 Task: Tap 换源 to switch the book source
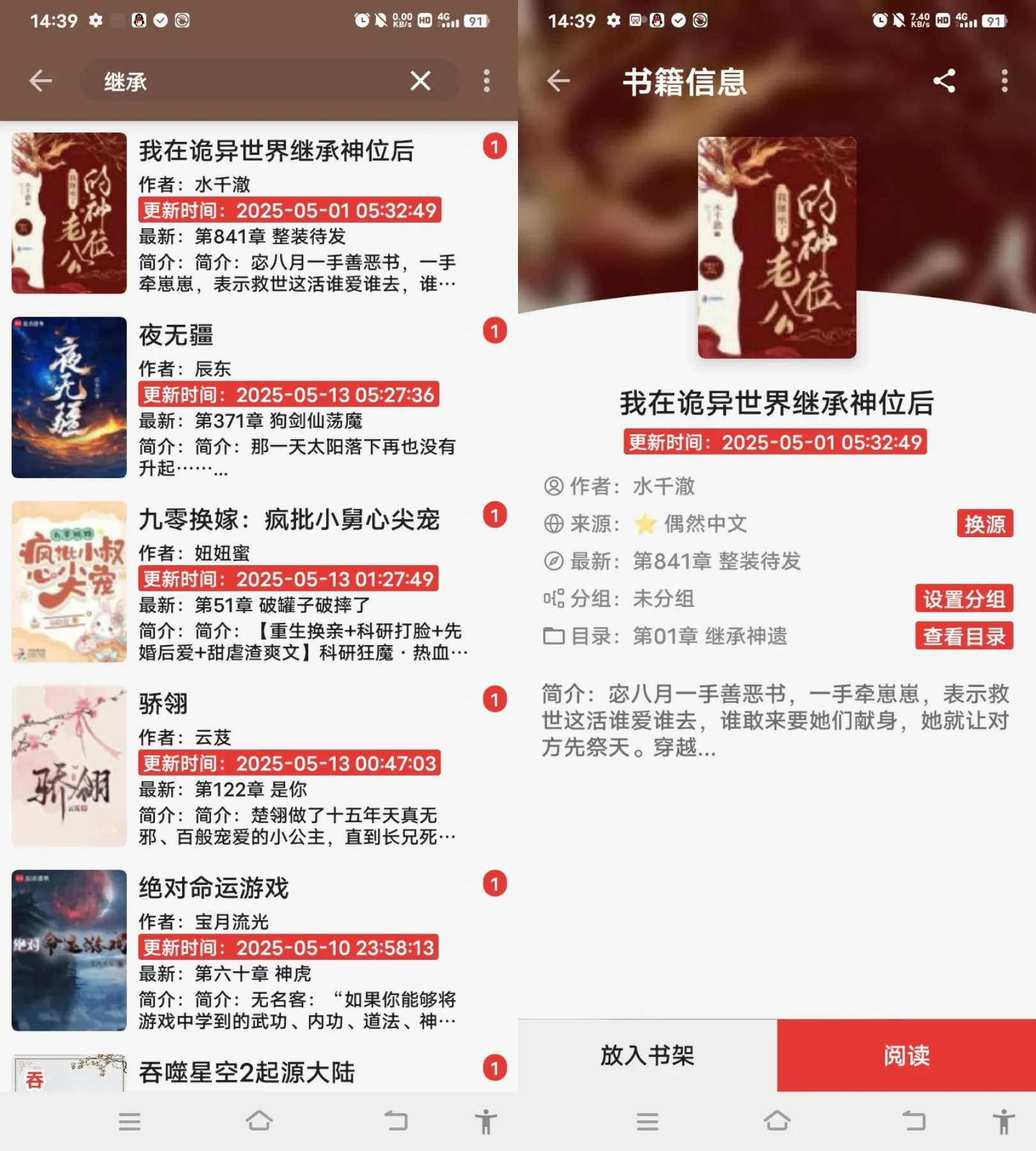pos(984,524)
